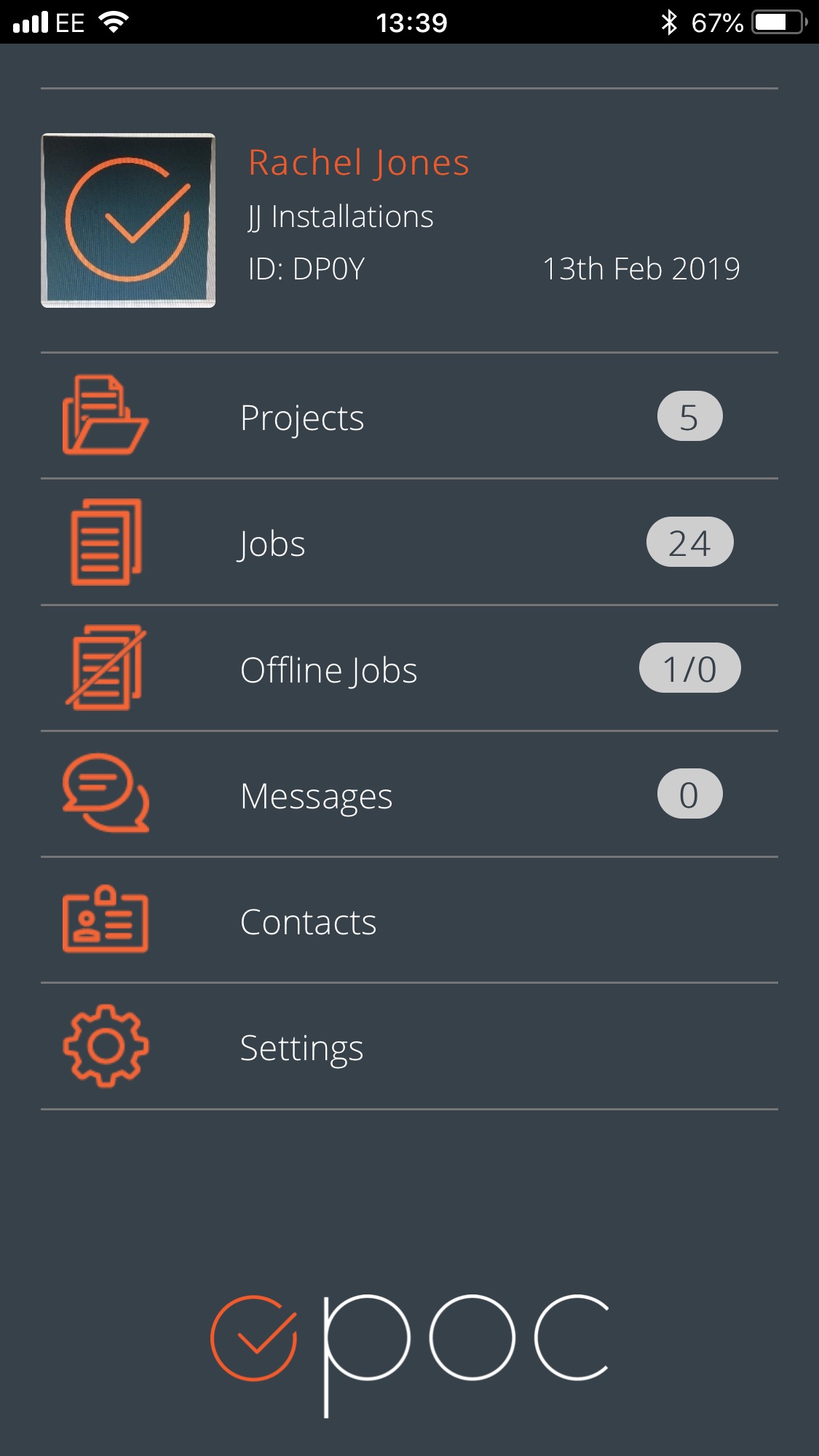The image size is (819, 1456).
Task: Open the Jobs list
Action: [x=273, y=544]
